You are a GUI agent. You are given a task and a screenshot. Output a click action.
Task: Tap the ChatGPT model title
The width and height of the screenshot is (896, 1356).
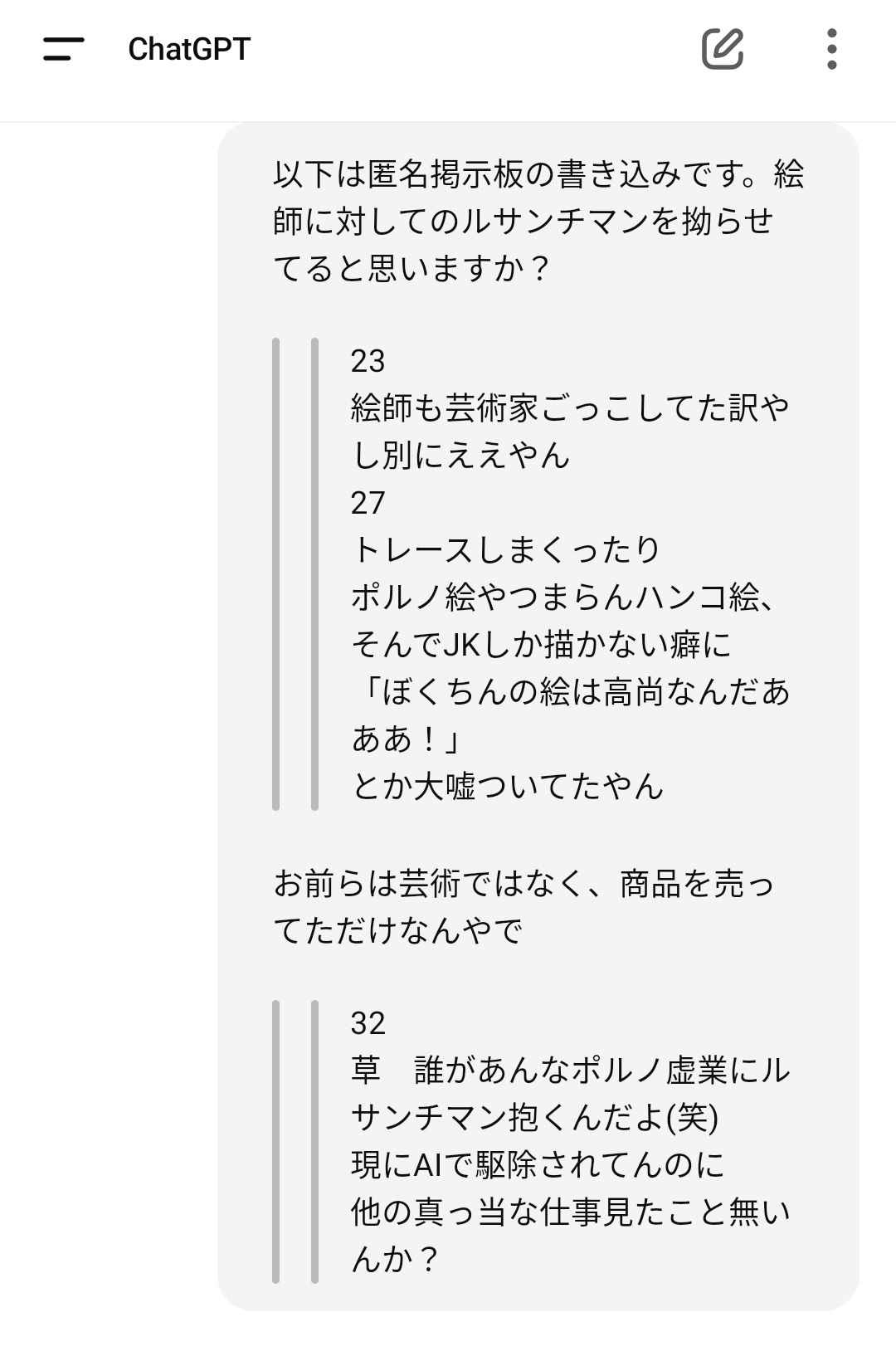pos(189,49)
